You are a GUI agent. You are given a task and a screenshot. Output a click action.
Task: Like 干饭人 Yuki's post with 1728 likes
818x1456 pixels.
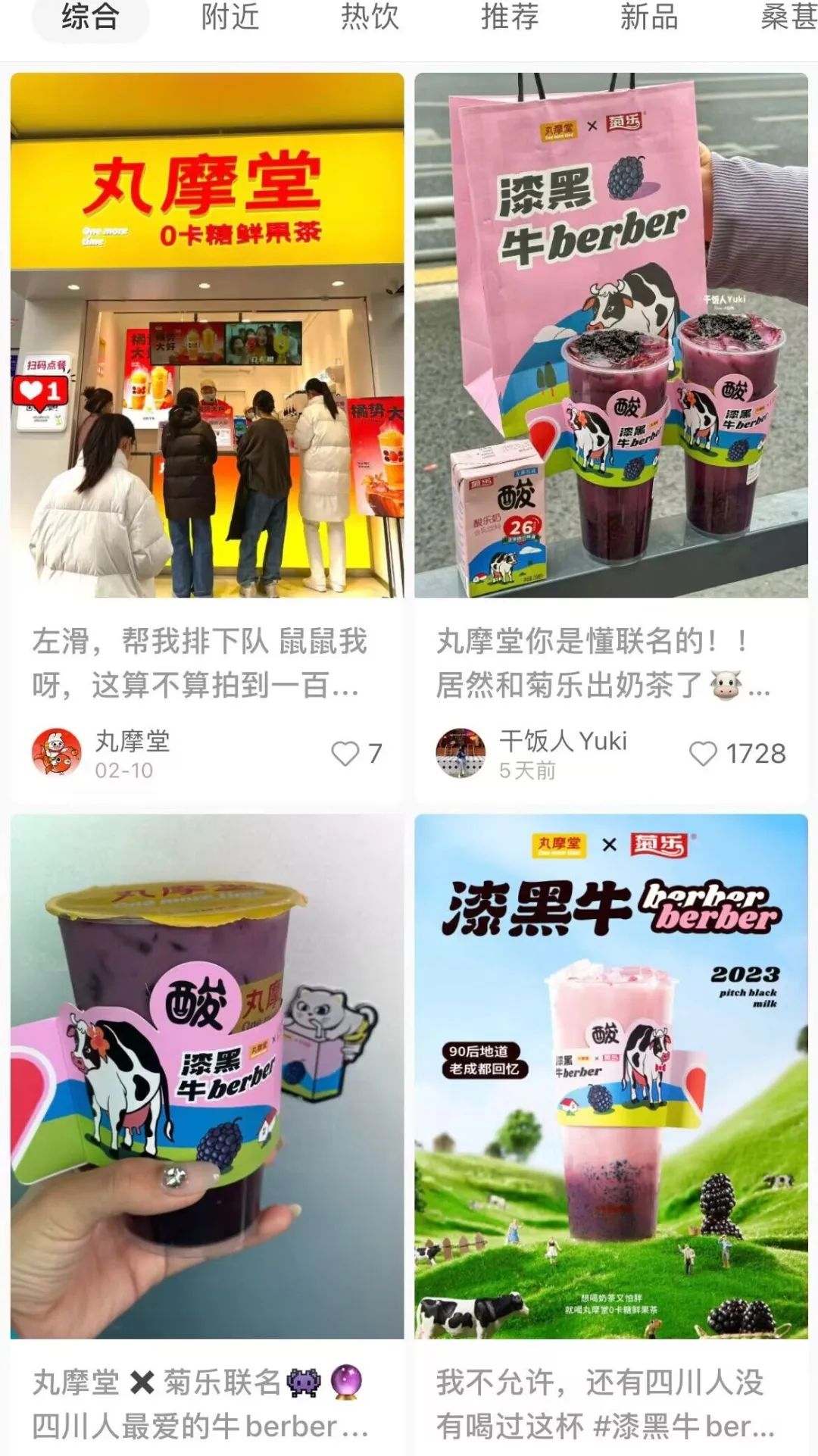click(737, 753)
